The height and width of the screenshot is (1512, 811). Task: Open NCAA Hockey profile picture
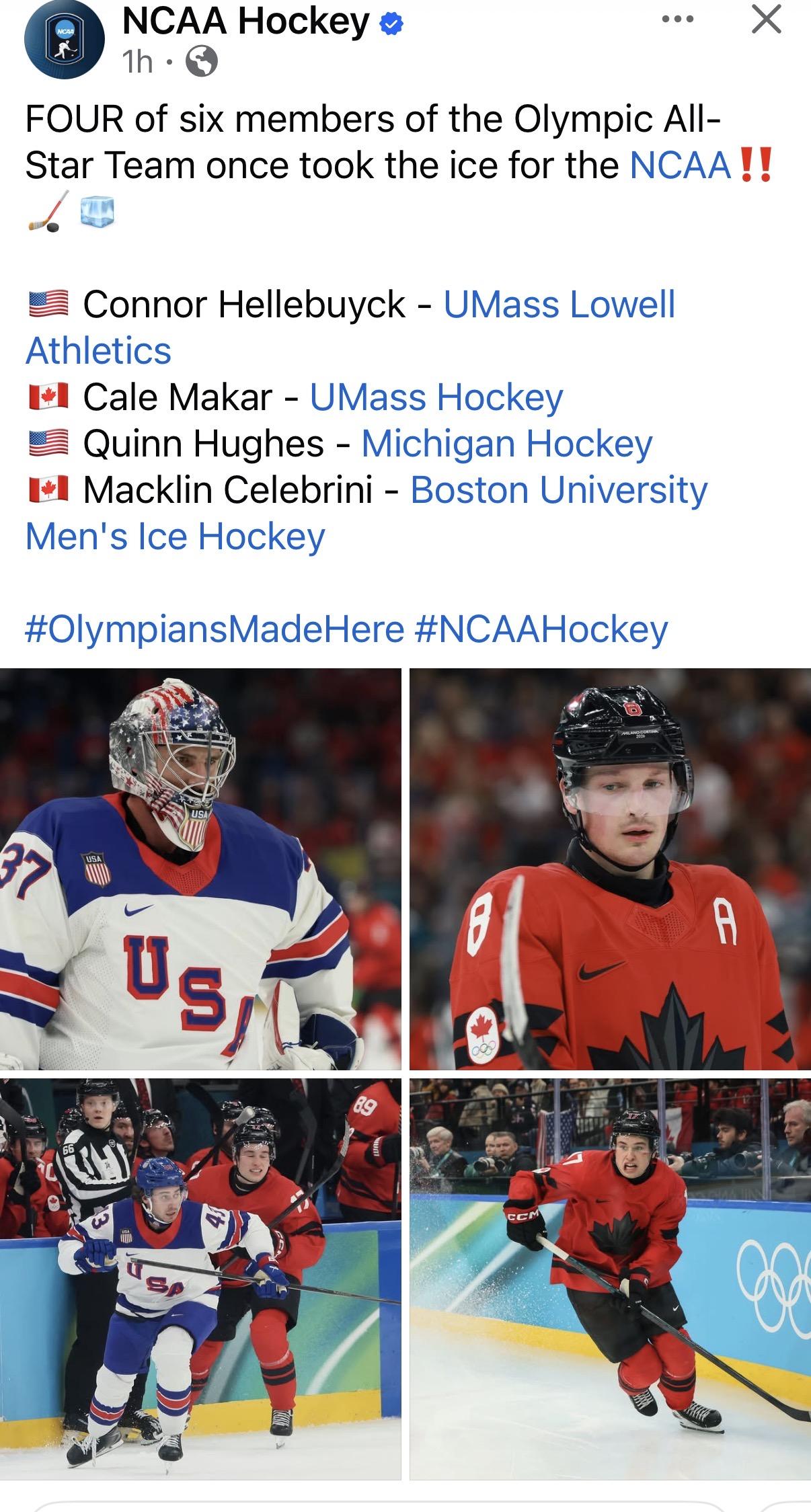pyautogui.click(x=64, y=39)
